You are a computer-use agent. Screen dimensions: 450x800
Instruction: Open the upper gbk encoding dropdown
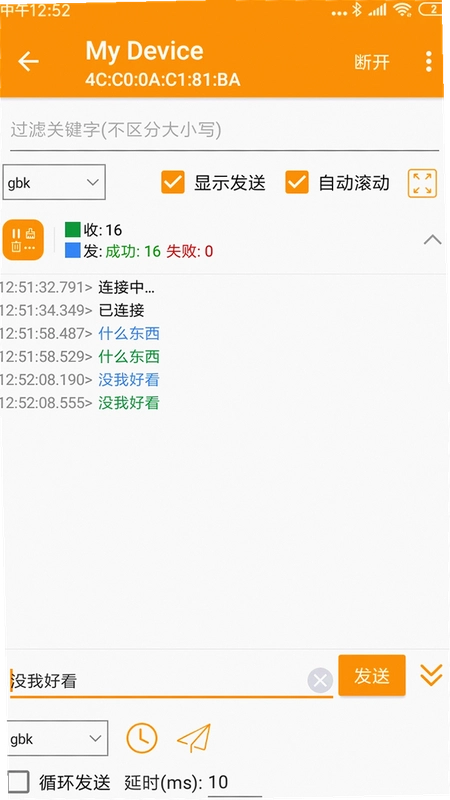(54, 182)
